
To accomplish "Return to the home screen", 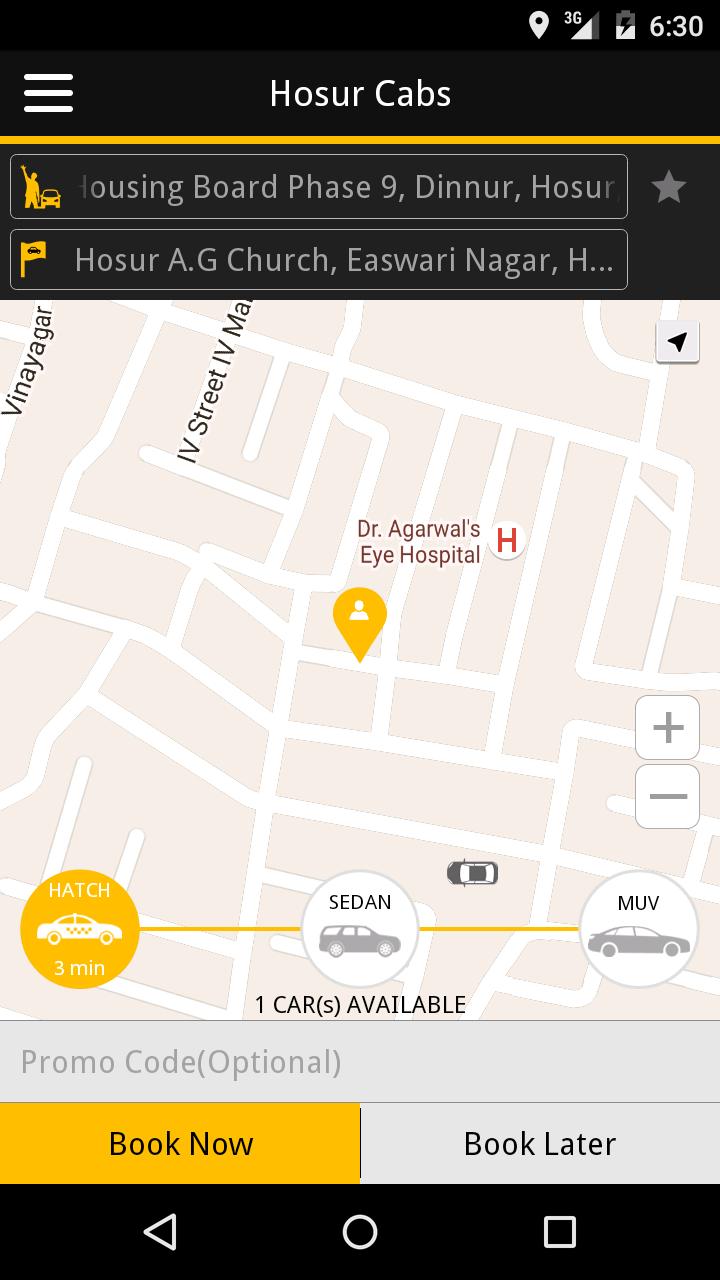I will click(x=360, y=1232).
